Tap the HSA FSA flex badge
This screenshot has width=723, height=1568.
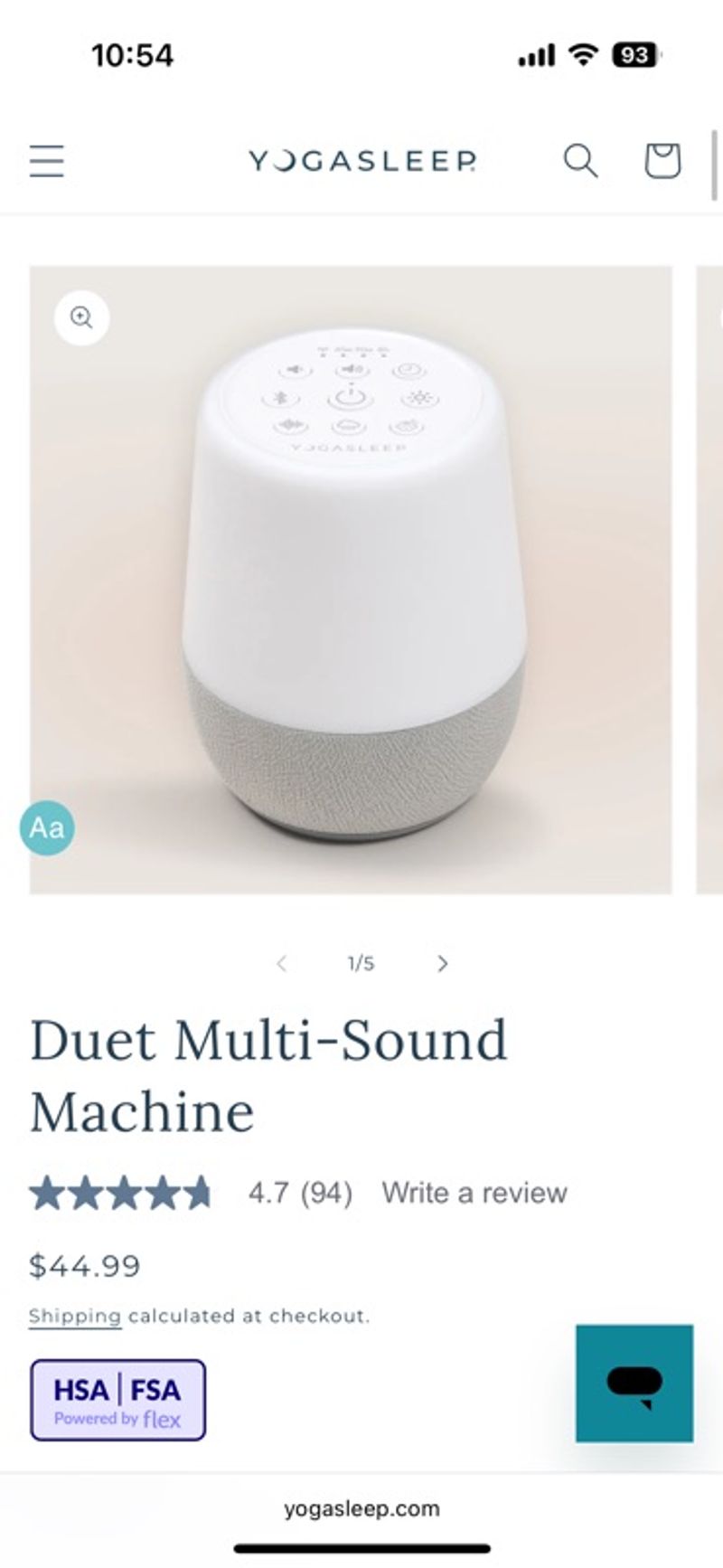(117, 1400)
